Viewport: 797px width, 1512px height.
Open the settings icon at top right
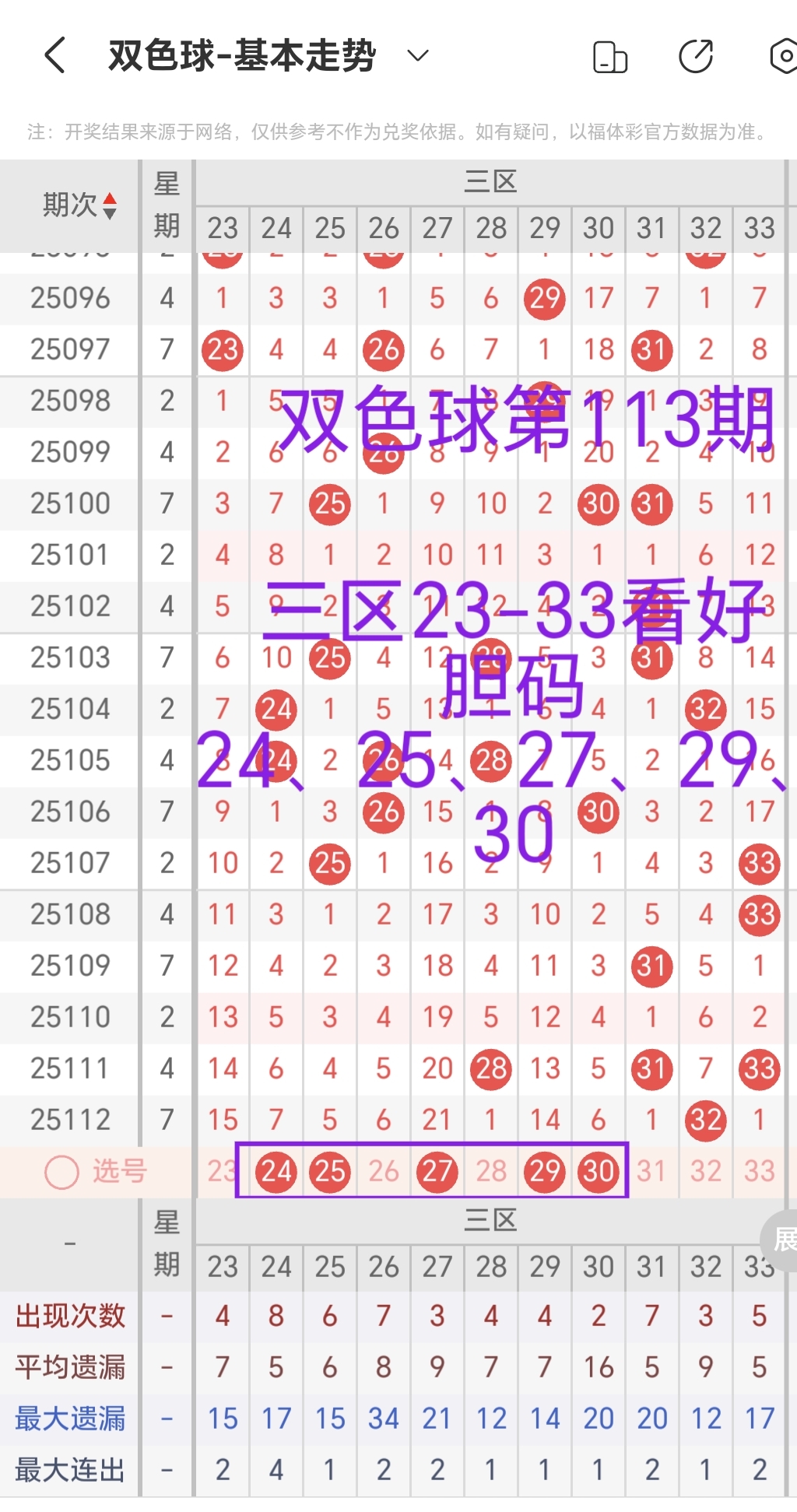point(782,55)
